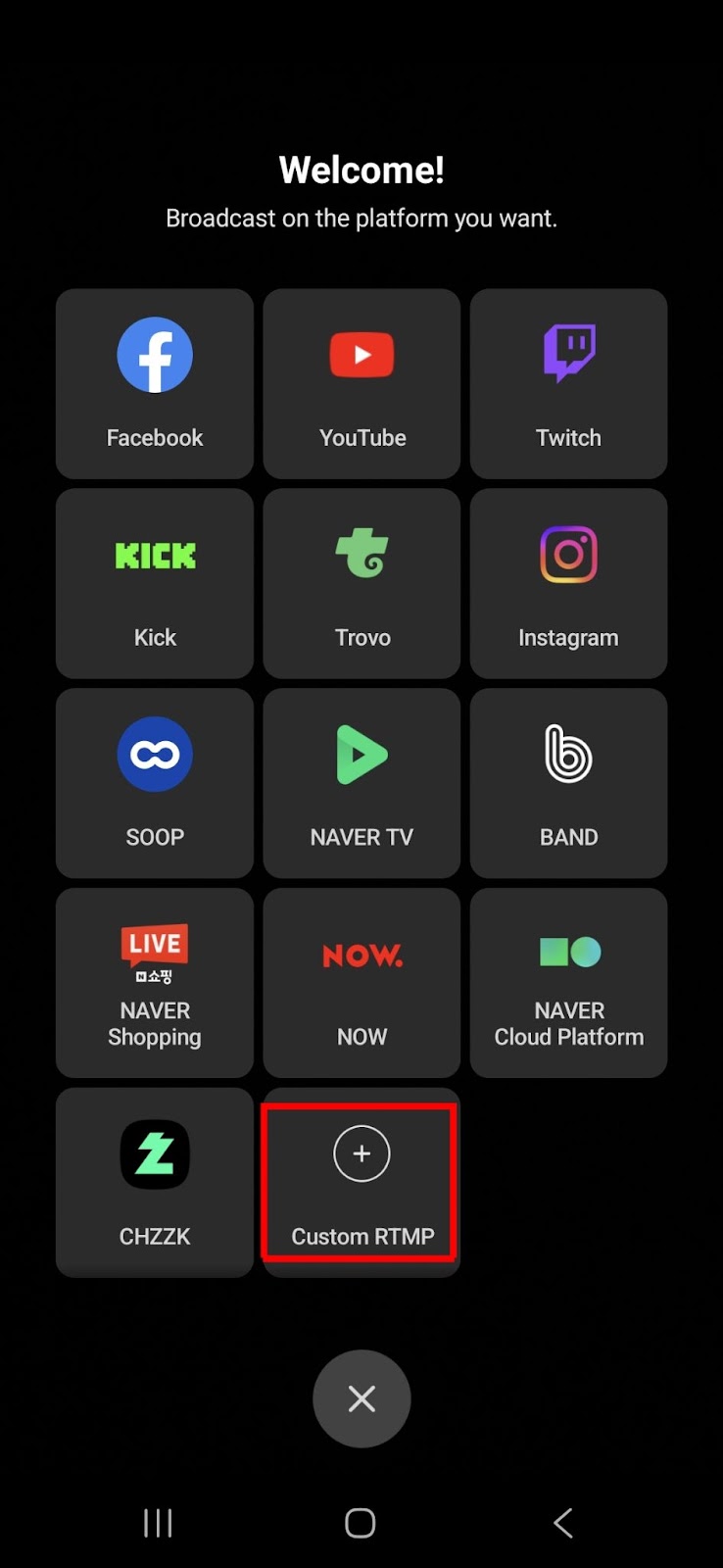Tap the highlighted Custom RTMP tile
The width and height of the screenshot is (723, 1568).
(361, 1183)
